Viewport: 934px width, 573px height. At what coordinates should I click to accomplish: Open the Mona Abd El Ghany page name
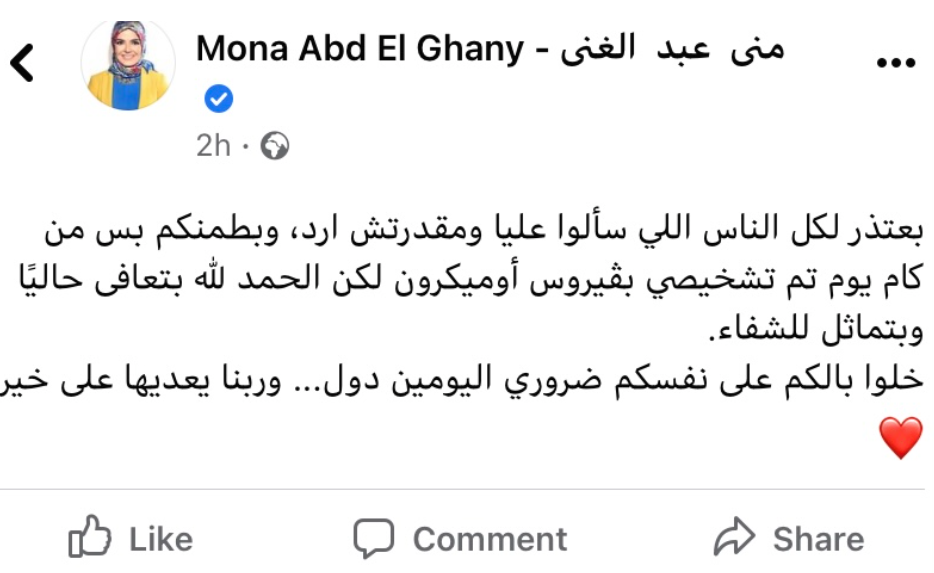490,49
